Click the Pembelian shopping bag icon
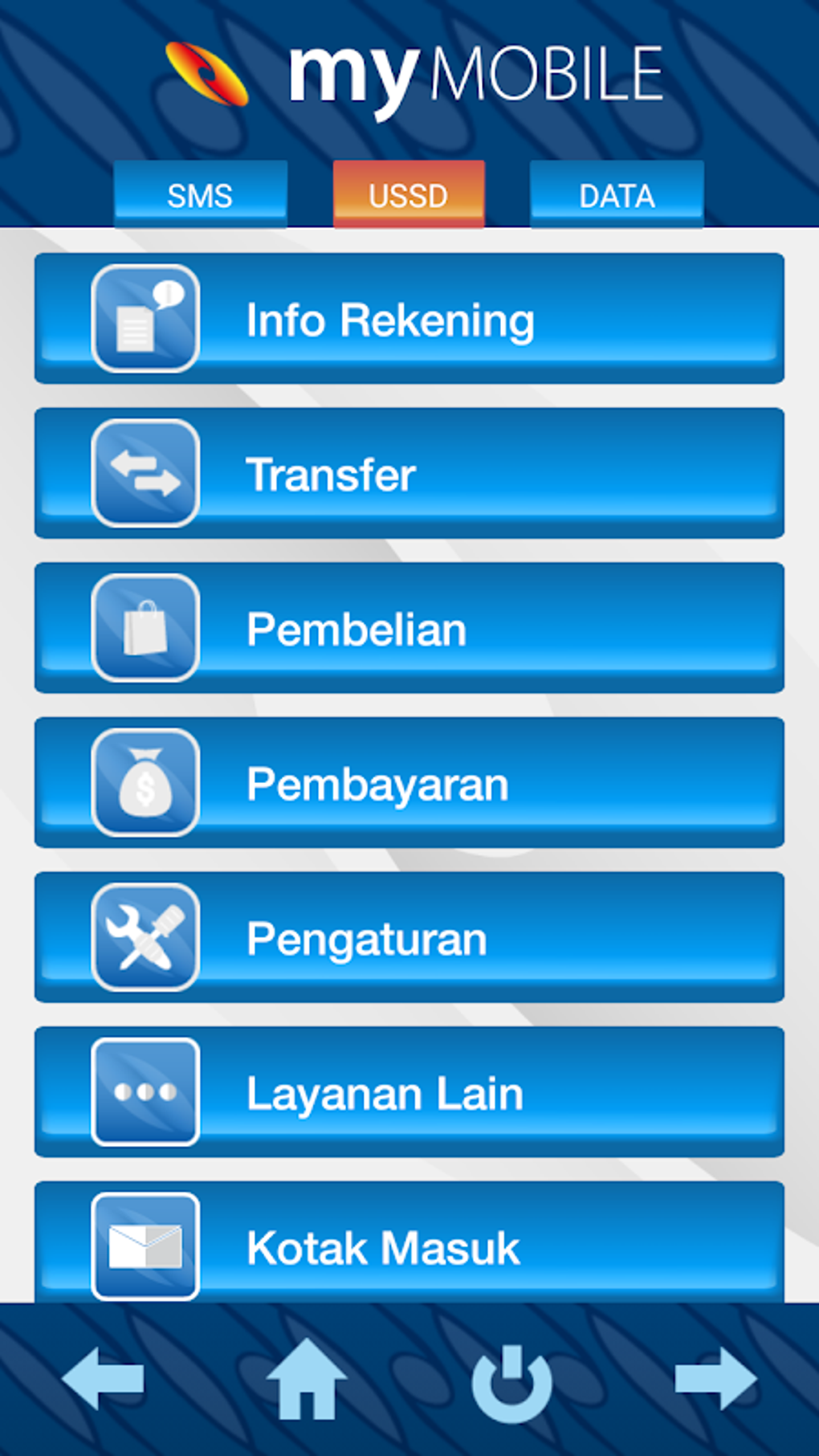Screen dimensions: 819x1456 click(145, 628)
